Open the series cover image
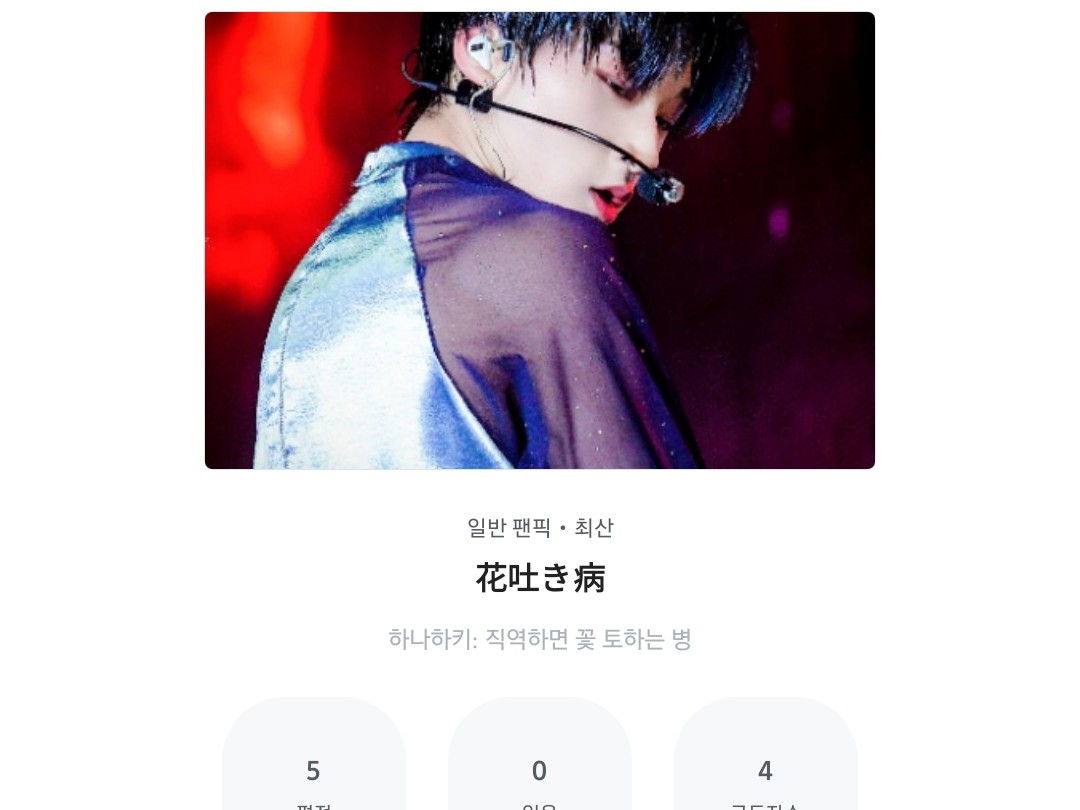Image resolution: width=1080 pixels, height=810 pixels. [540, 240]
